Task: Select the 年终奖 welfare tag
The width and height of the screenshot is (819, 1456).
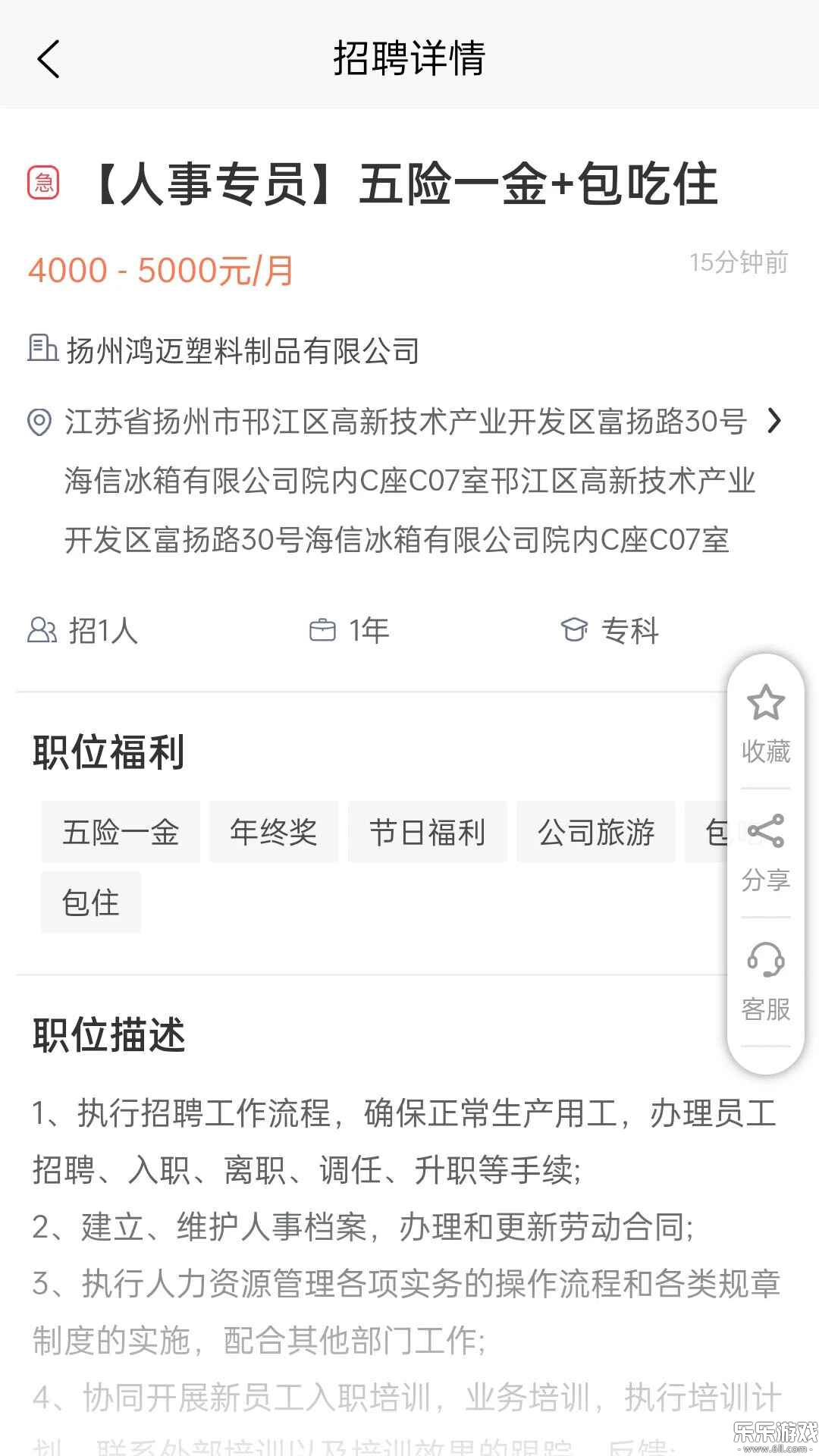Action: tap(274, 832)
